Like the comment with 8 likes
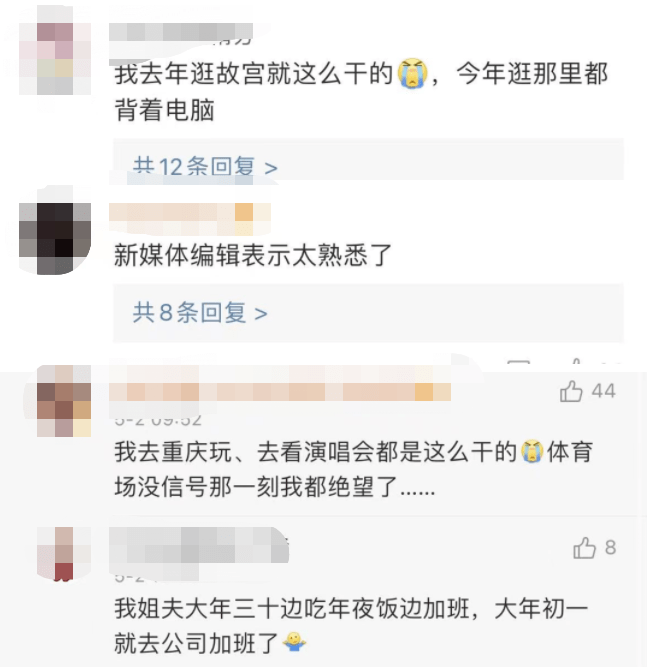This screenshot has width=647, height=669. click(584, 547)
